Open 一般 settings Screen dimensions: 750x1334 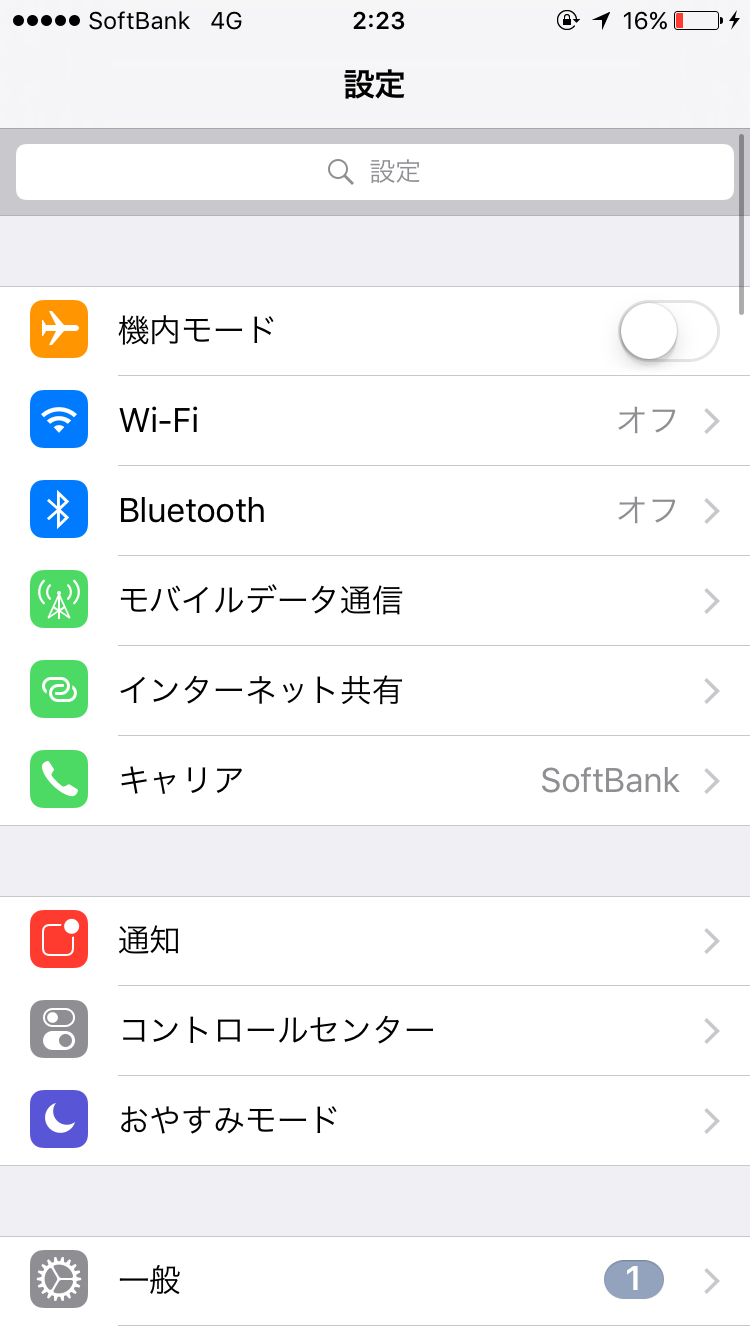tap(375, 1281)
